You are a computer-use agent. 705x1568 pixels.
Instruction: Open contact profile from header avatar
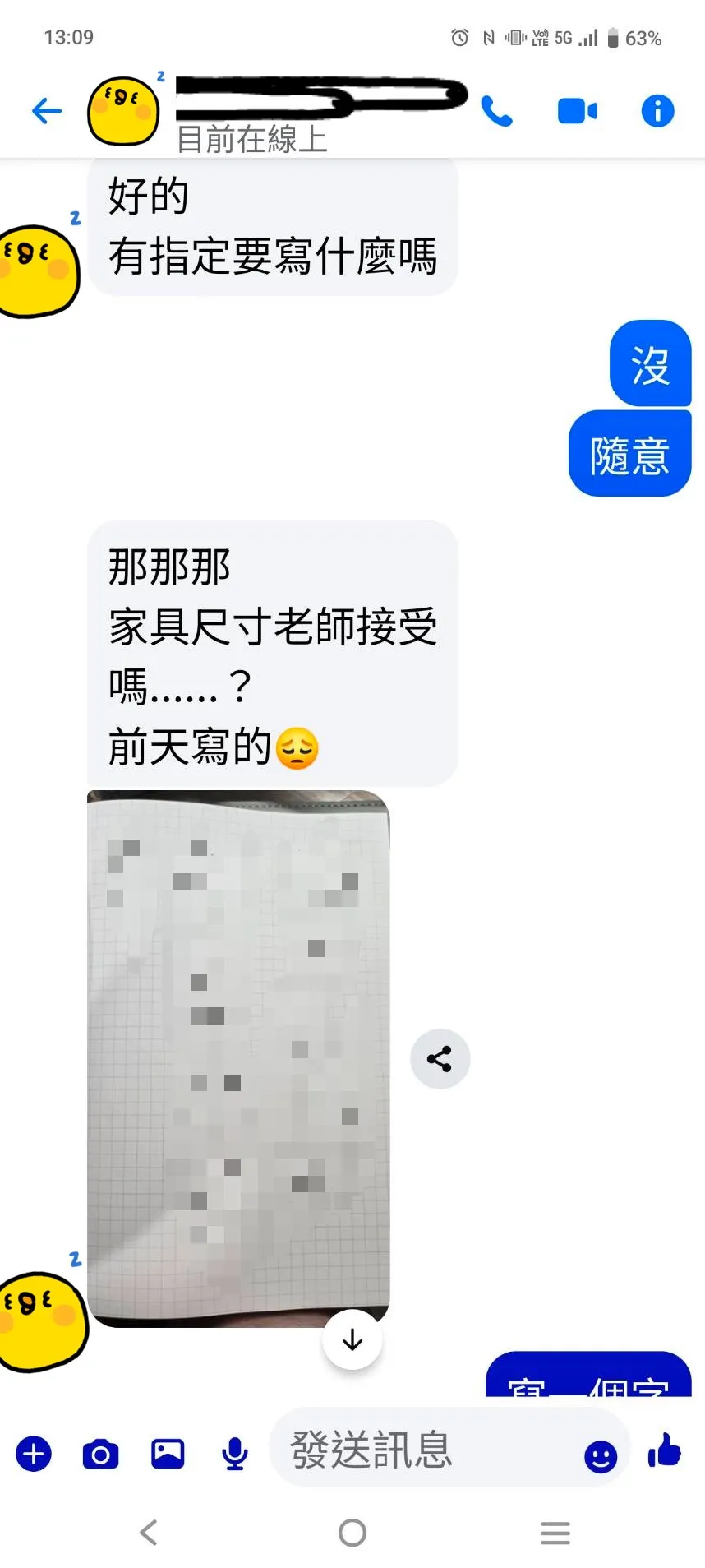point(124,111)
